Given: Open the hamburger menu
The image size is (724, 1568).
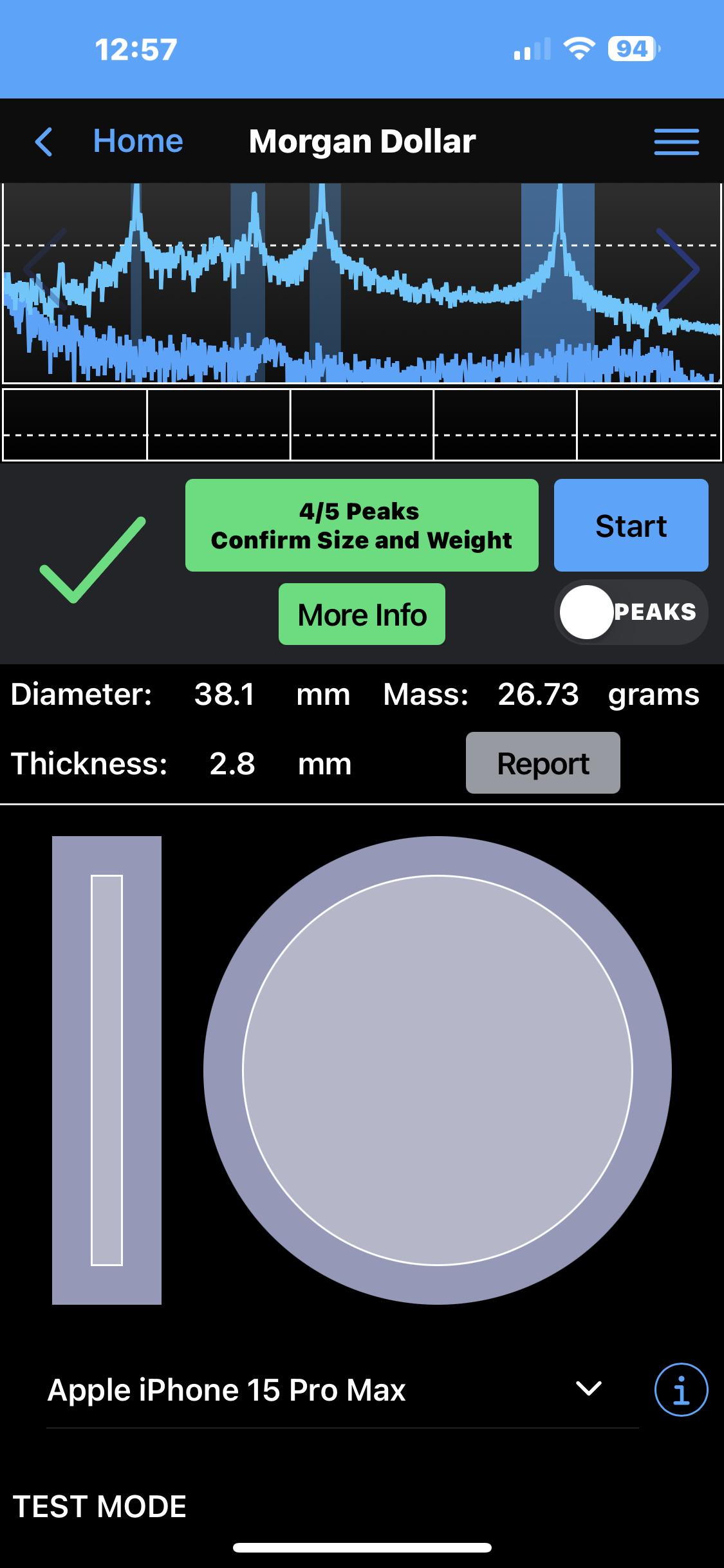Looking at the screenshot, I should click(676, 142).
